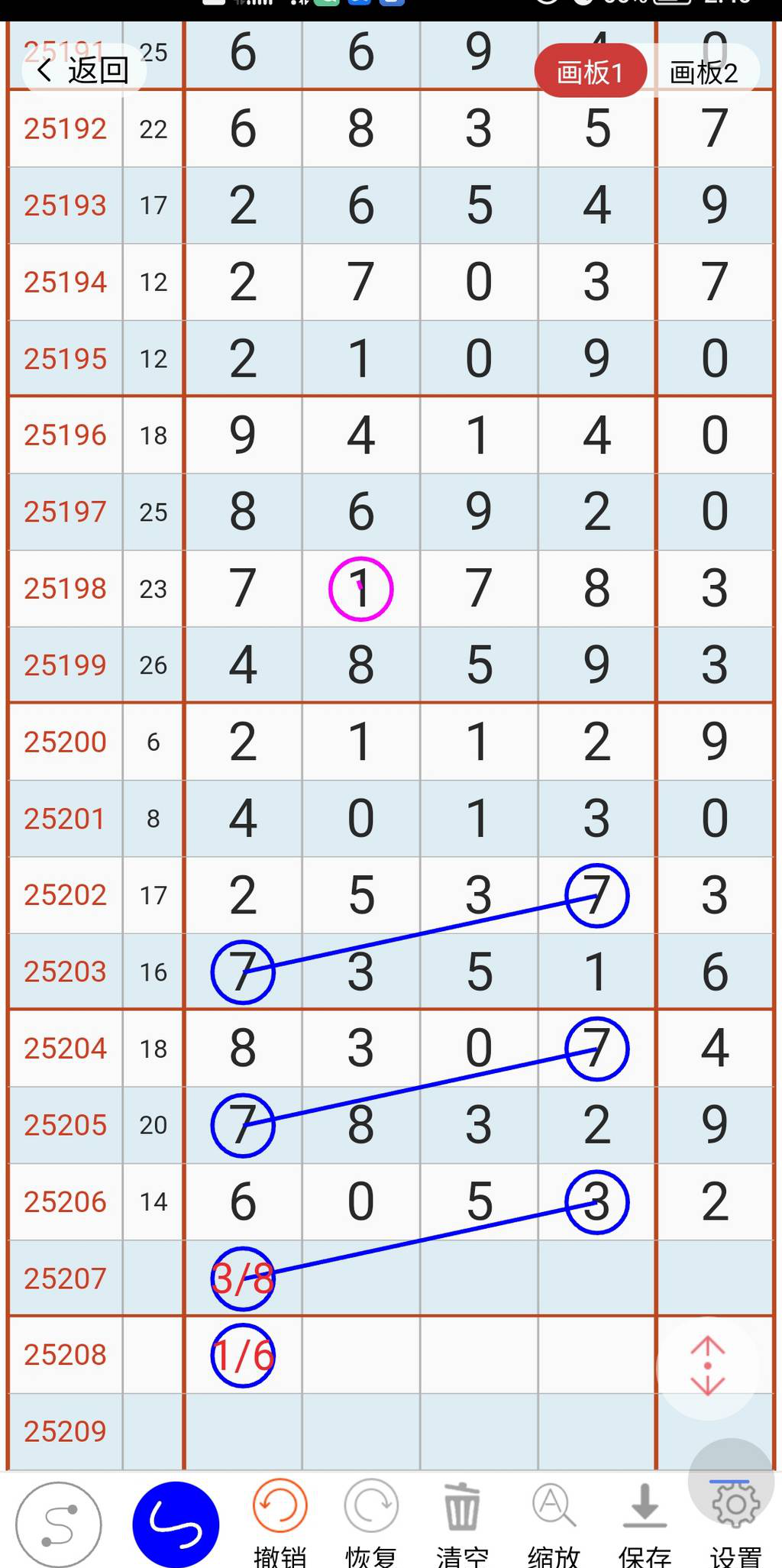This screenshot has width=782, height=1568.
Task: Activate the 缩放 zoom magnifier icon
Action: click(551, 1505)
